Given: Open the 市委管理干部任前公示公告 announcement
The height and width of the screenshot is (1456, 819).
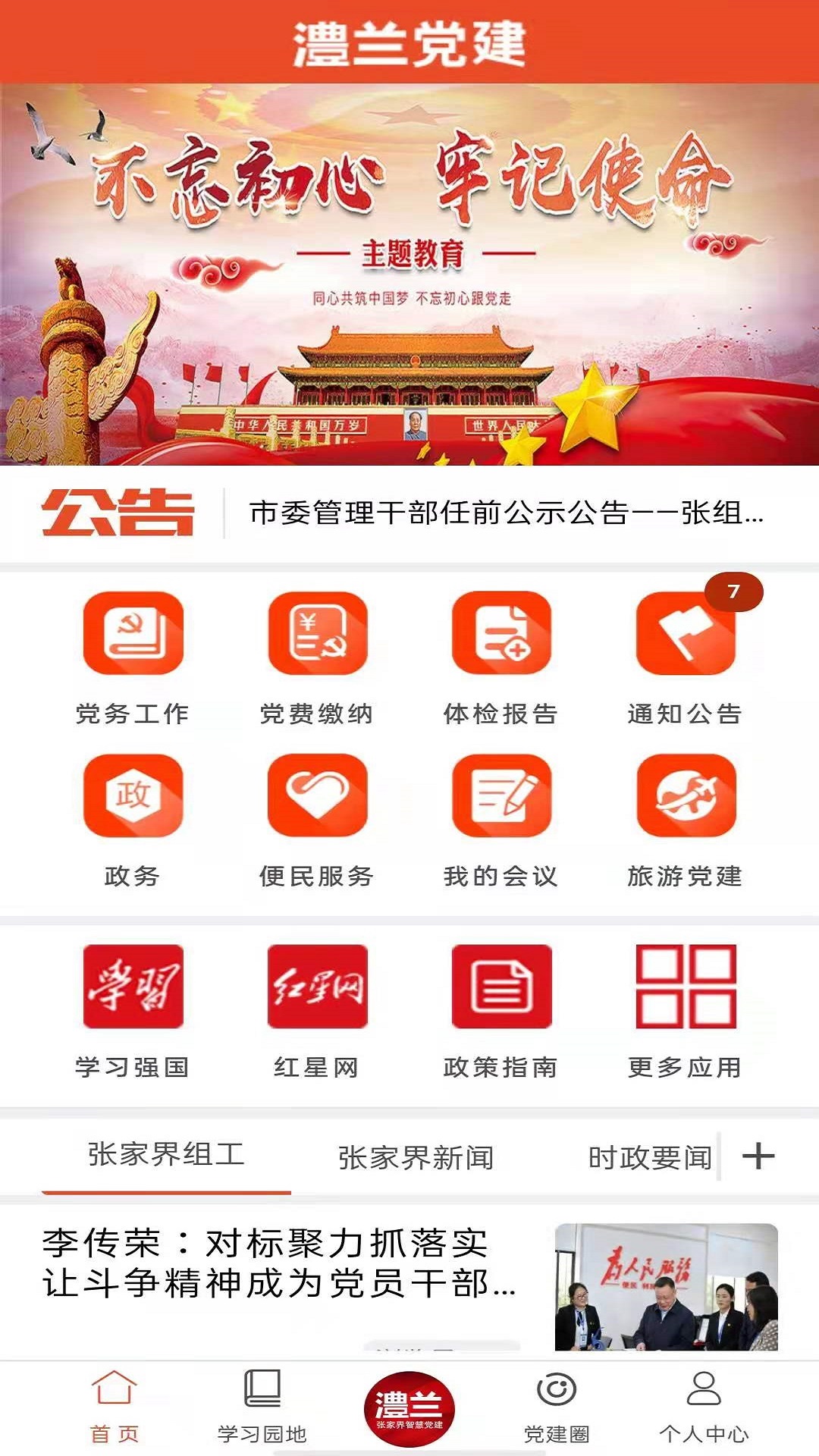Looking at the screenshot, I should 506,513.
